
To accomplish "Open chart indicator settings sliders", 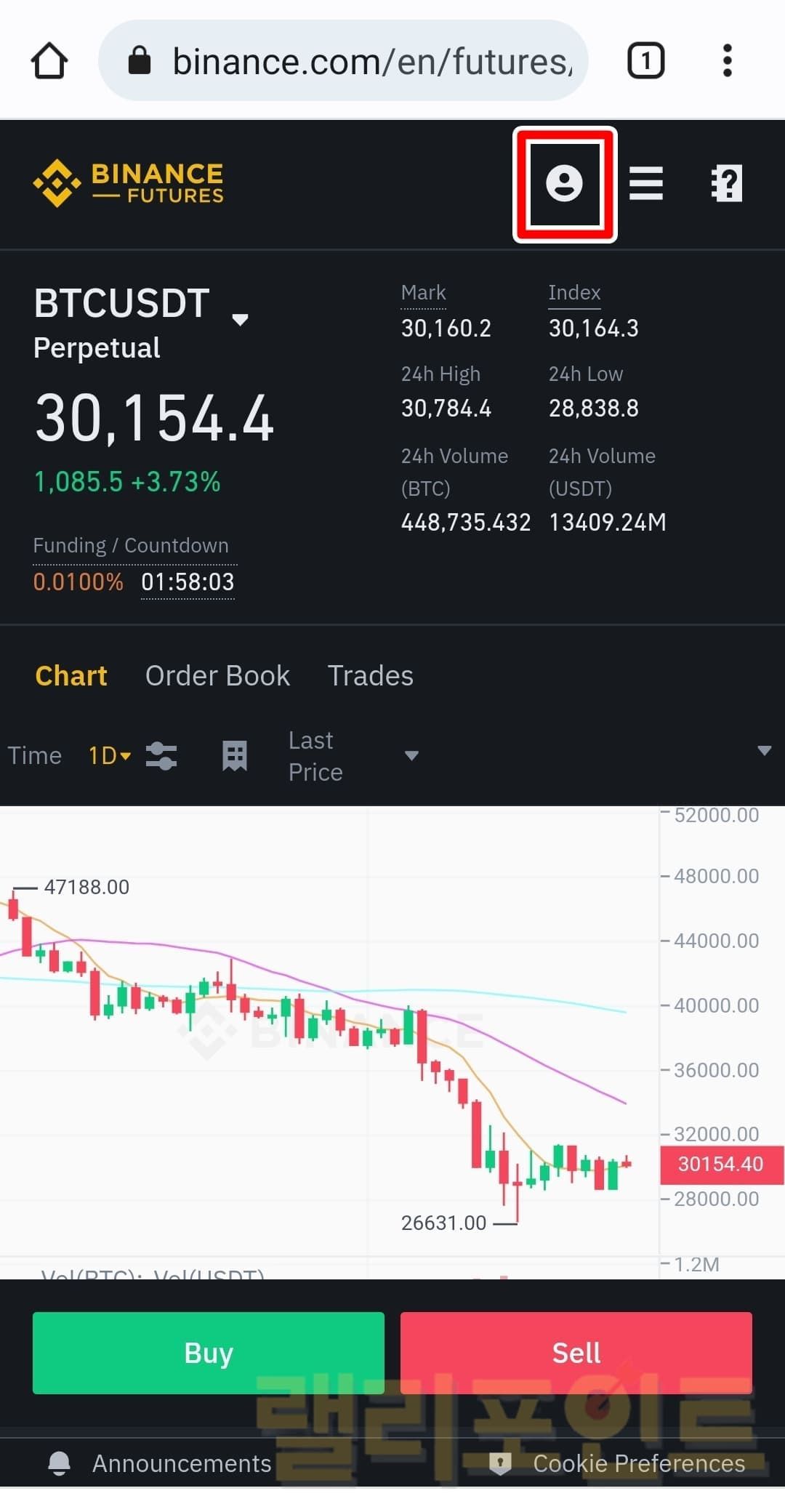I will tap(161, 755).
